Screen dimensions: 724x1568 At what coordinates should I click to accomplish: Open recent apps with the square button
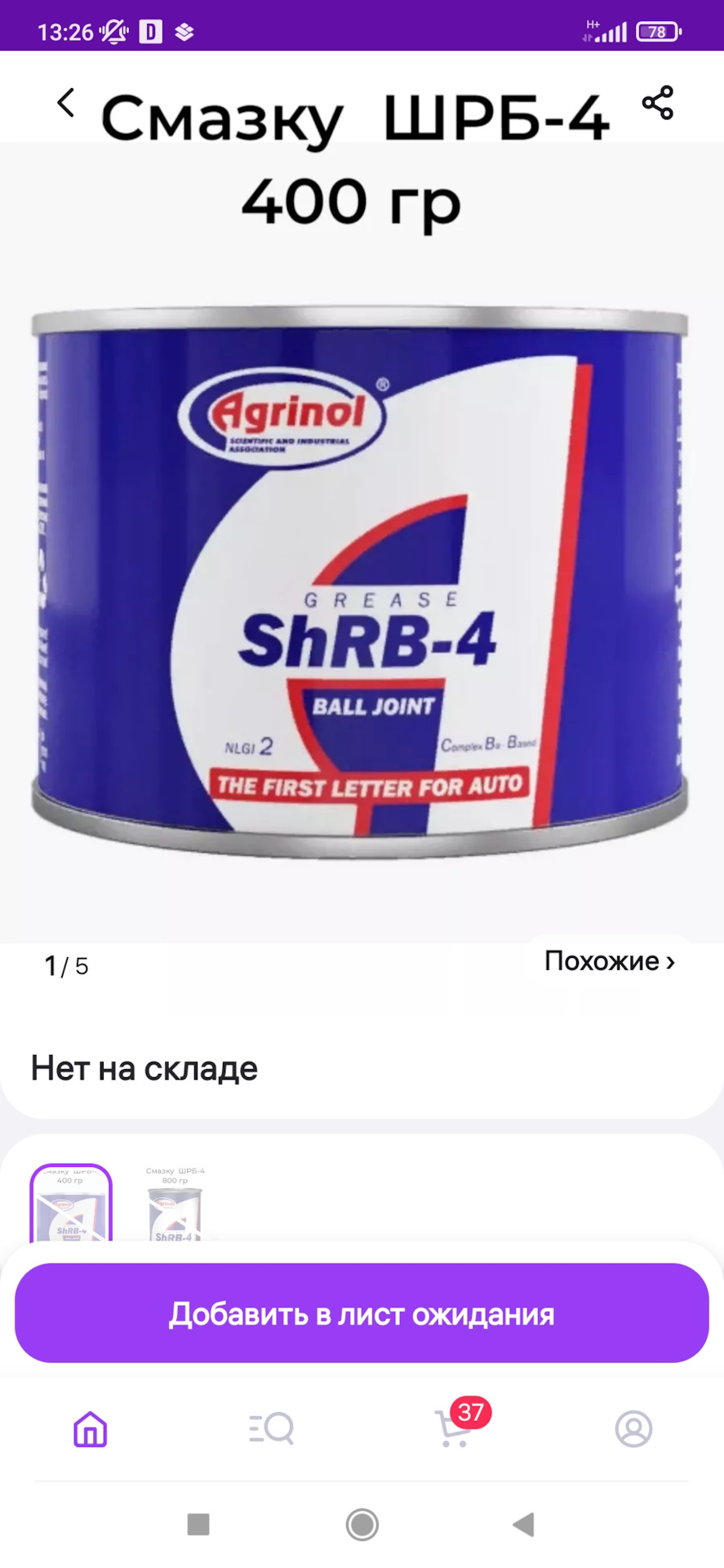point(198,1524)
